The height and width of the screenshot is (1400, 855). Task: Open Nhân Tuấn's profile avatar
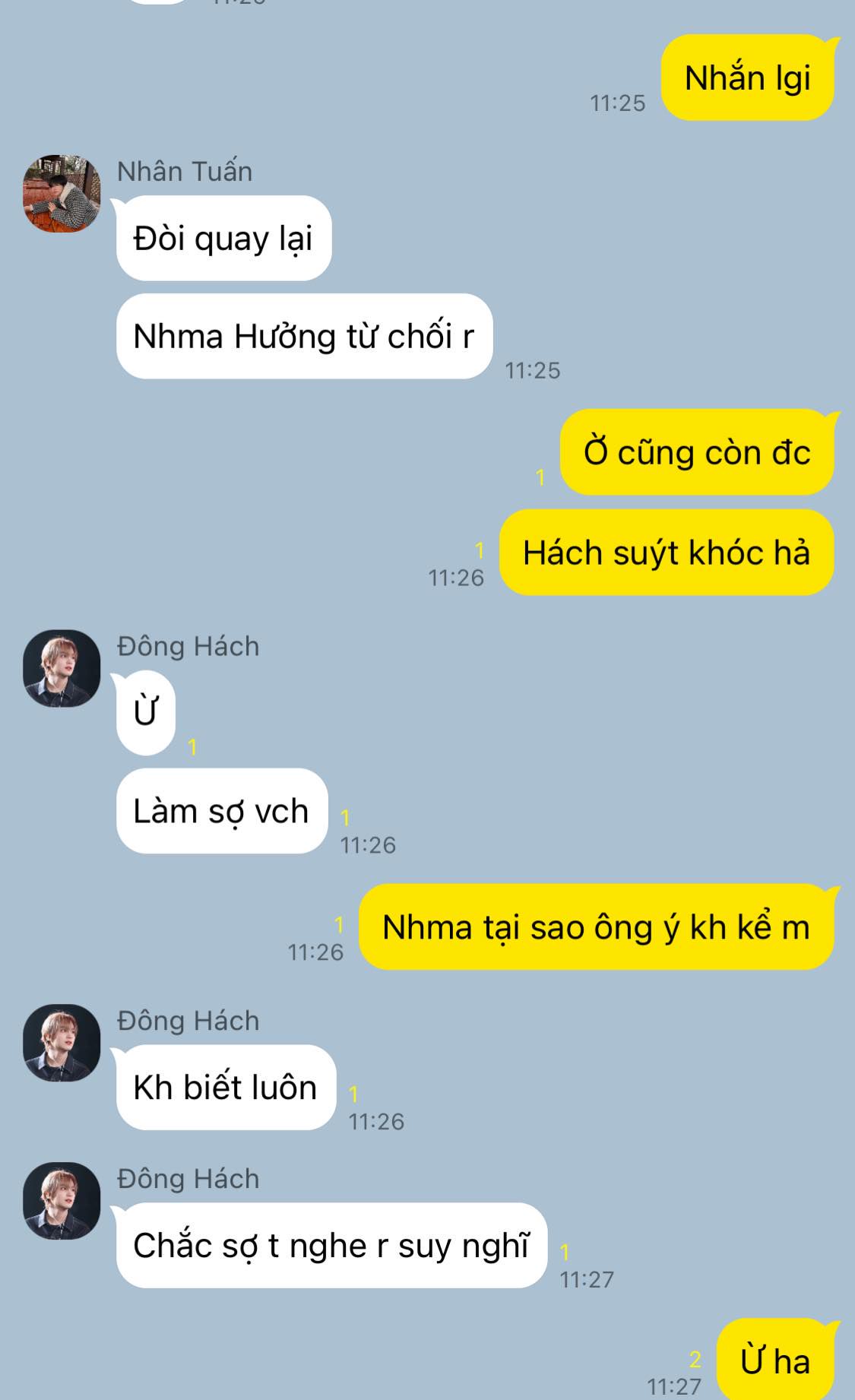[62, 194]
